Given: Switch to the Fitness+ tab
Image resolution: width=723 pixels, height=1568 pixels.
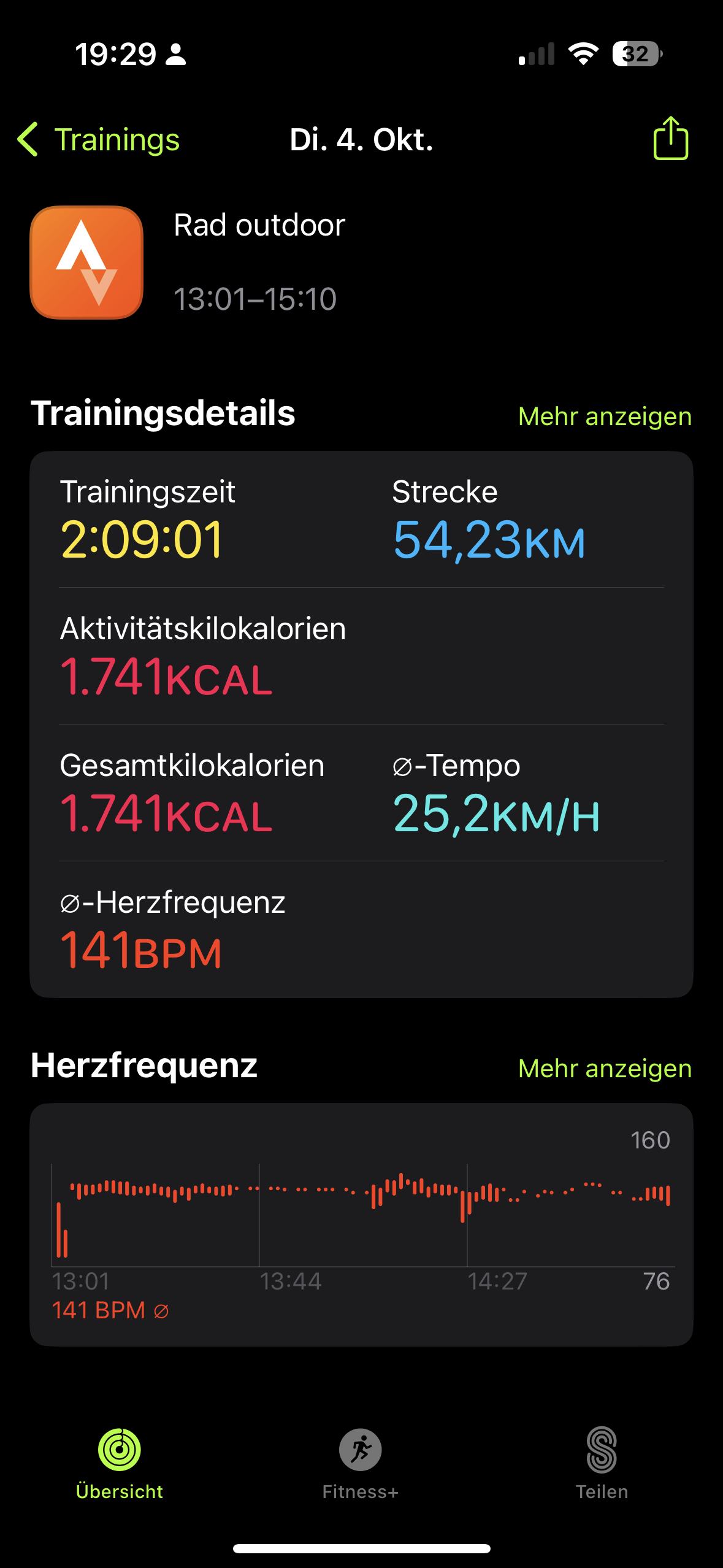Looking at the screenshot, I should click(x=361, y=1464).
